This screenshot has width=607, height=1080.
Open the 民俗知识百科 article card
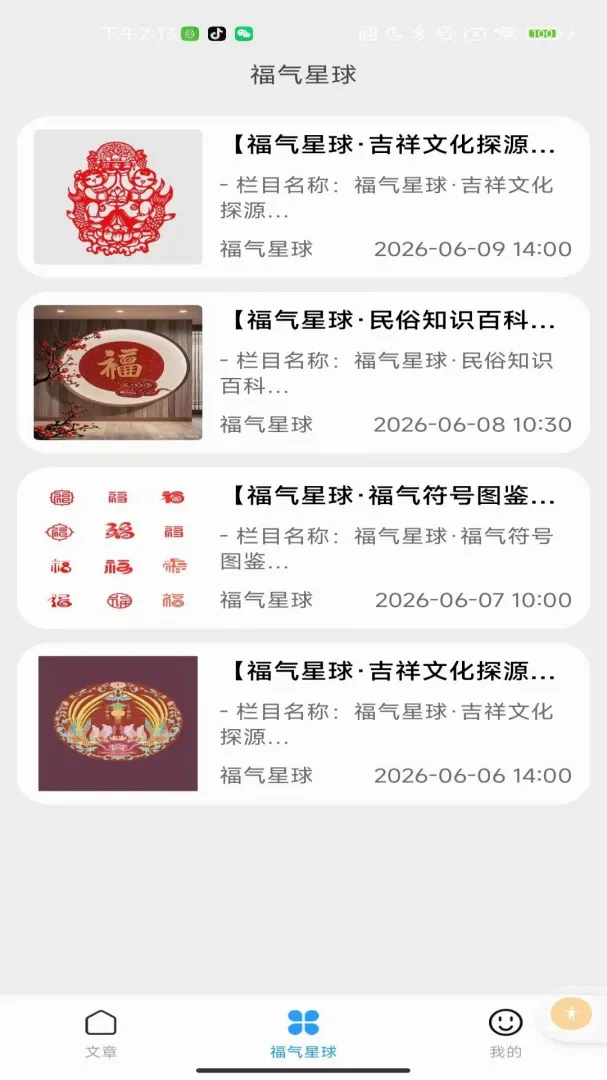pyautogui.click(x=303, y=373)
